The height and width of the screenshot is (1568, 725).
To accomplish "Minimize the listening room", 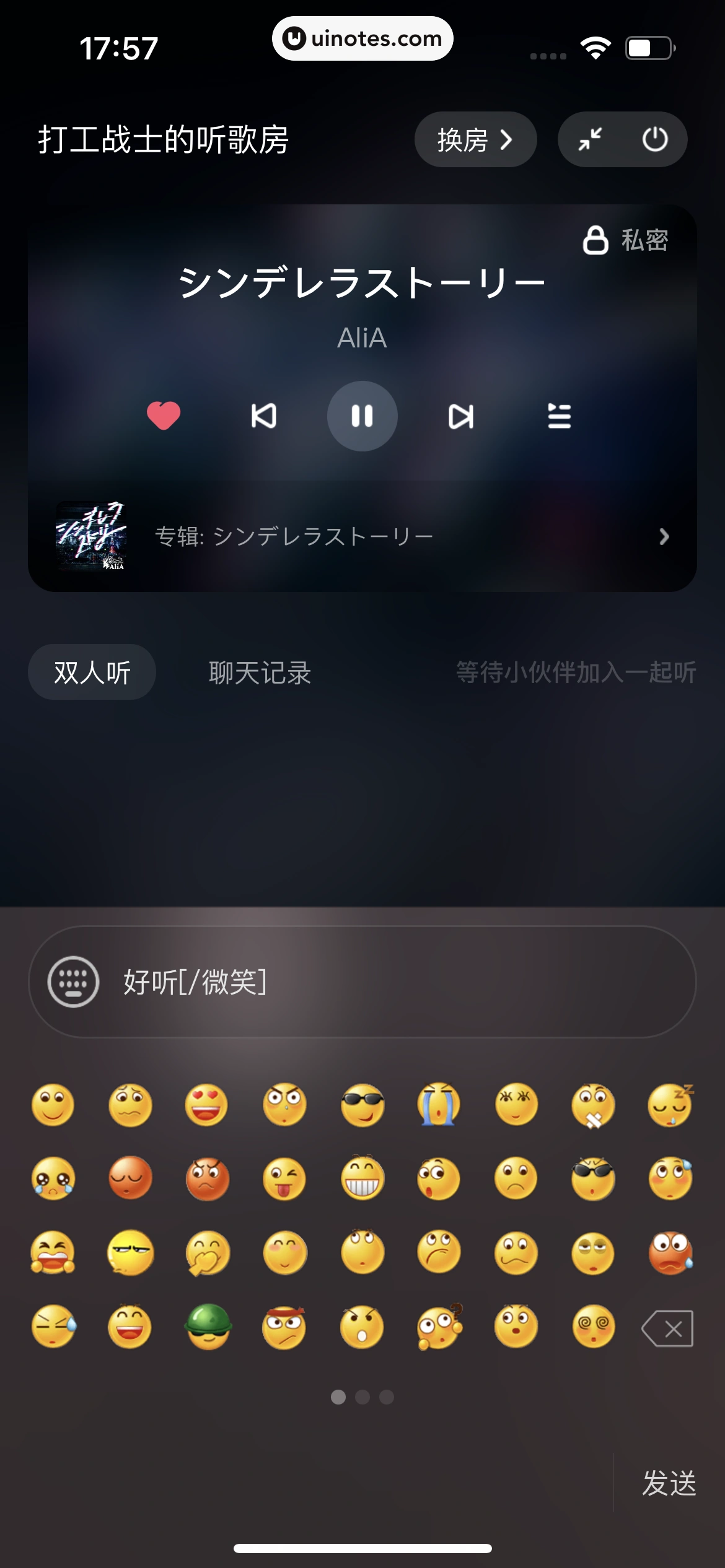I will tap(590, 139).
